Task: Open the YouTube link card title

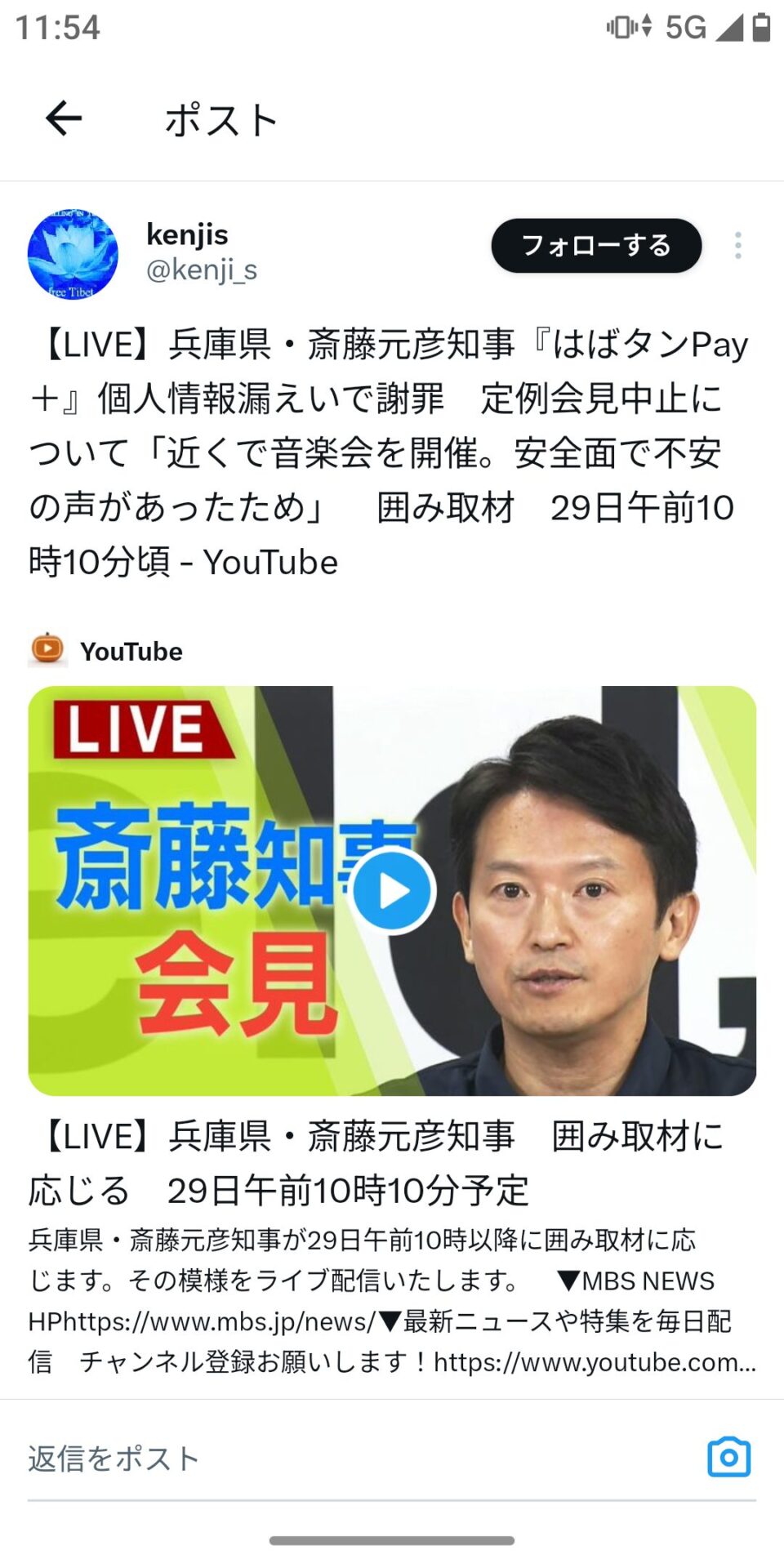Action: (376, 1163)
